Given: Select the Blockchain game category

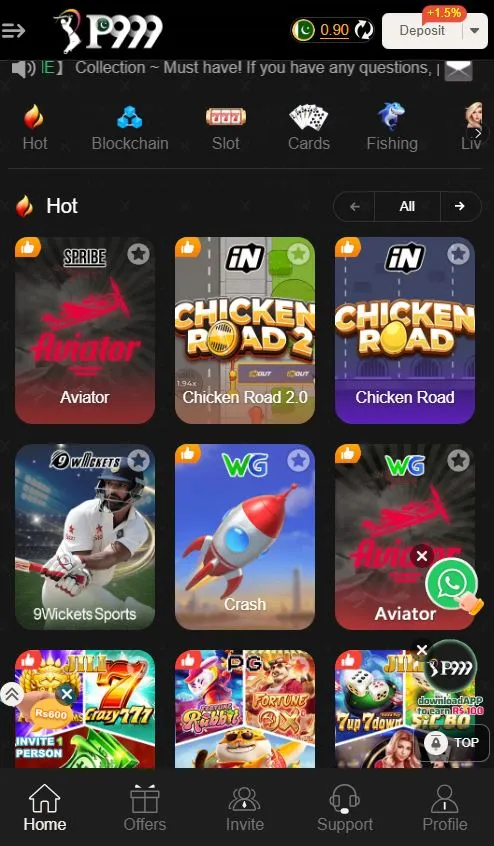Looking at the screenshot, I should point(130,128).
